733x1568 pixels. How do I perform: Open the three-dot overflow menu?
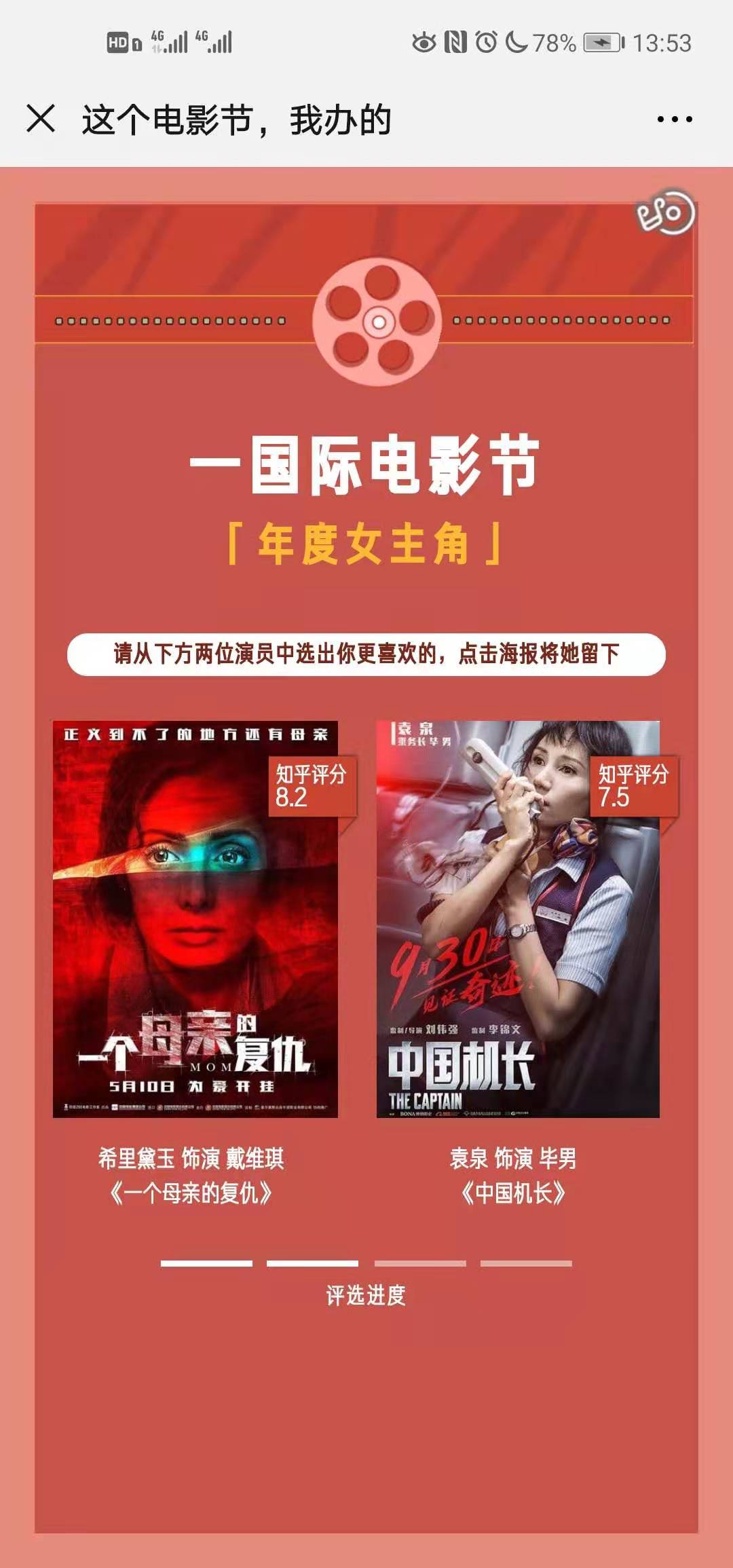click(x=674, y=119)
